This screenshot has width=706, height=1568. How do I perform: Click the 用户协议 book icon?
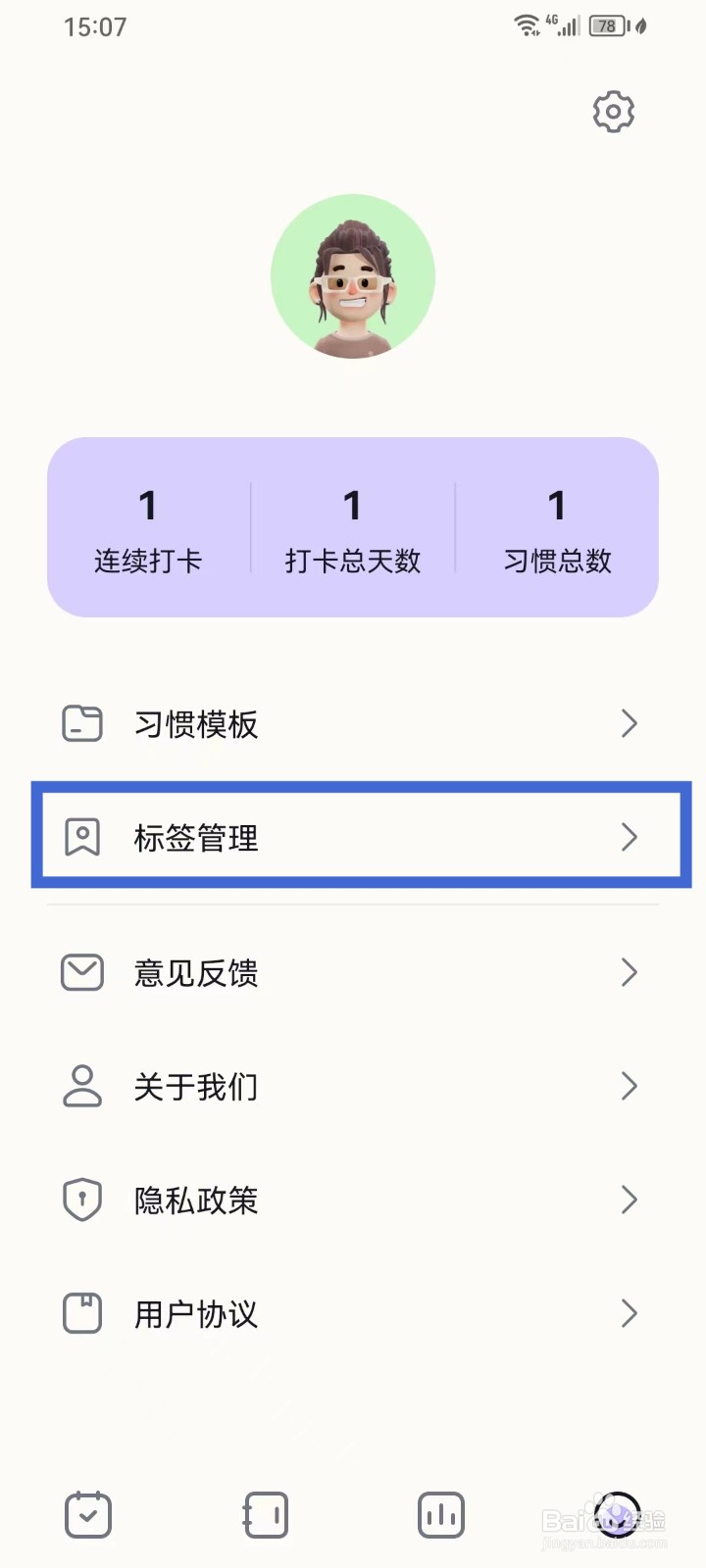click(x=80, y=1313)
